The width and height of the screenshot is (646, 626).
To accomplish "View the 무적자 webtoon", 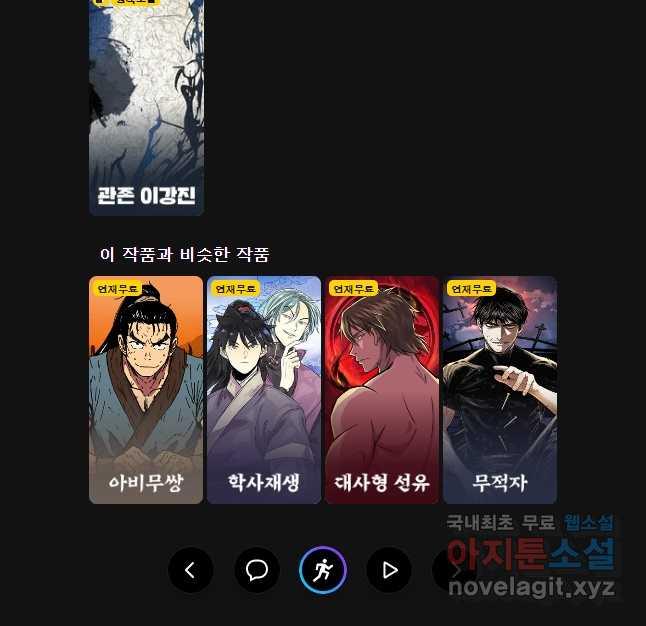I will pyautogui.click(x=500, y=390).
